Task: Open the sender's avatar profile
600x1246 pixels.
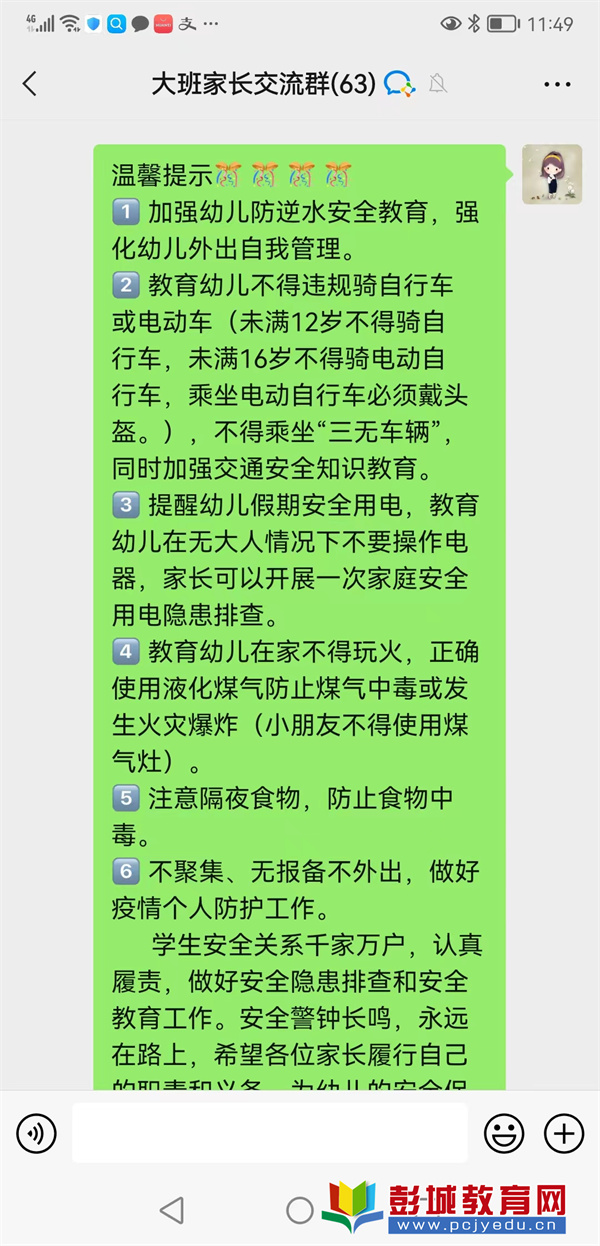Action: coord(551,174)
